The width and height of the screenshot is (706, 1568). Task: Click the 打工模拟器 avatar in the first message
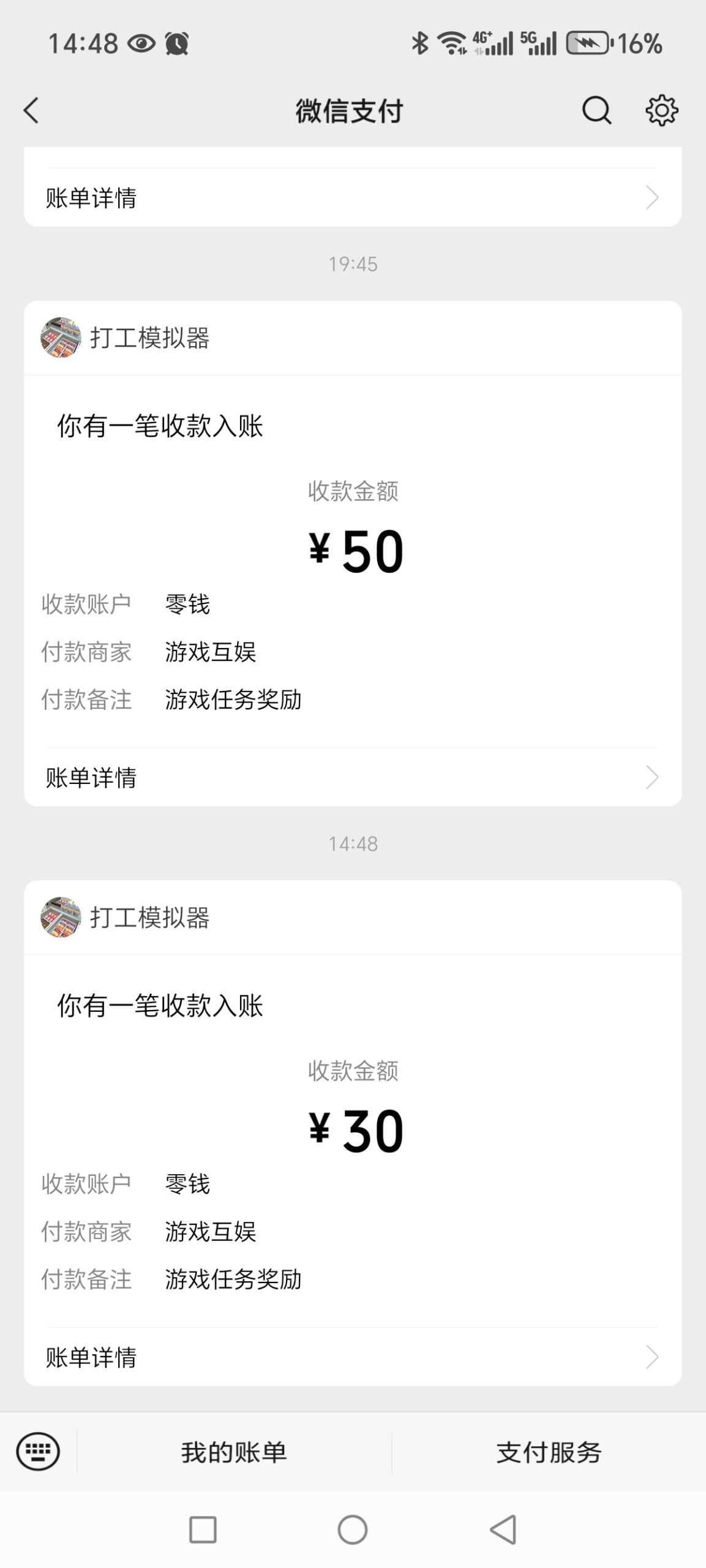[x=60, y=336]
